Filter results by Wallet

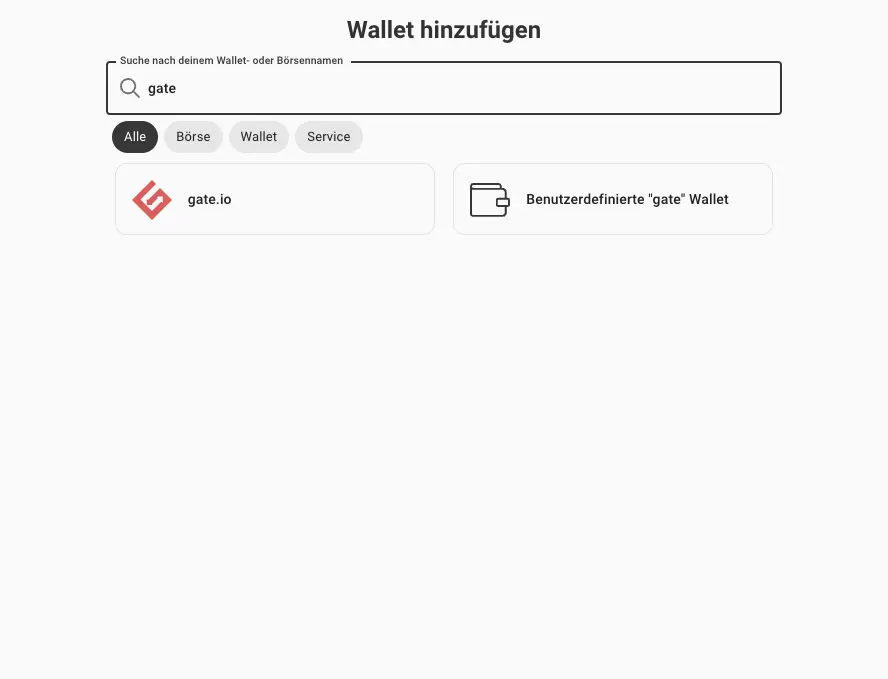259,137
